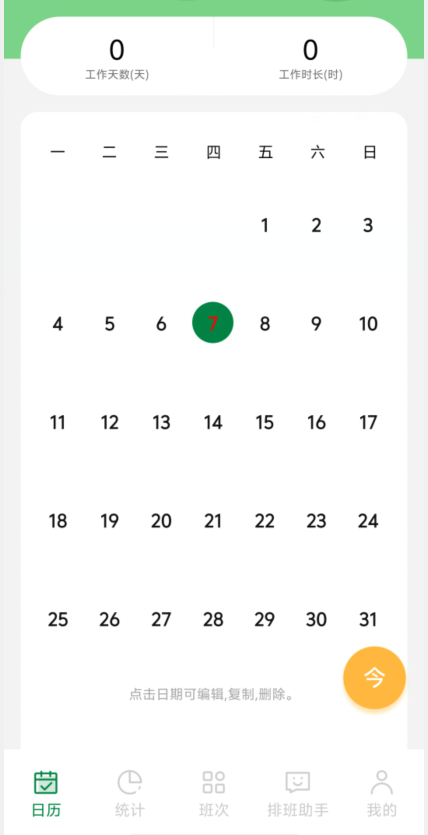Pick date 20 in the calendar
Viewport: 428px width, 835px height.
click(x=161, y=521)
